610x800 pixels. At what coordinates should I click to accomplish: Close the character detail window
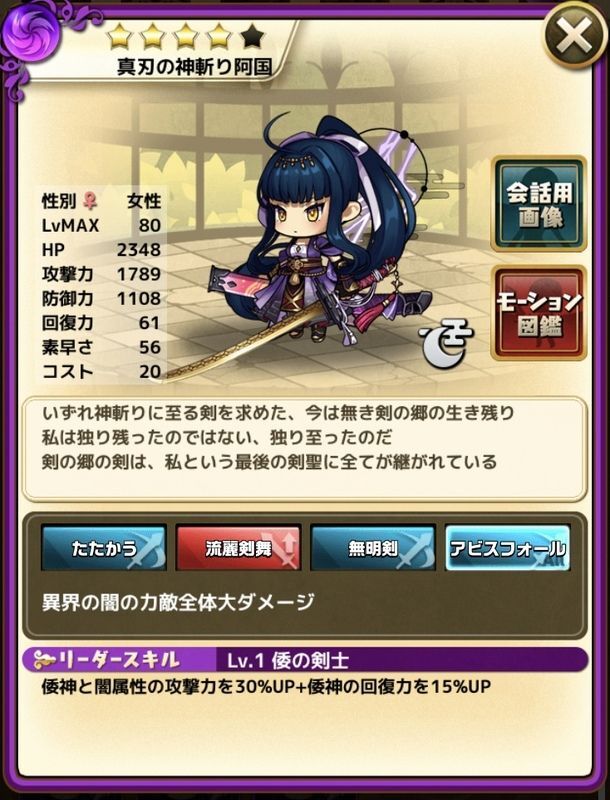[x=573, y=37]
